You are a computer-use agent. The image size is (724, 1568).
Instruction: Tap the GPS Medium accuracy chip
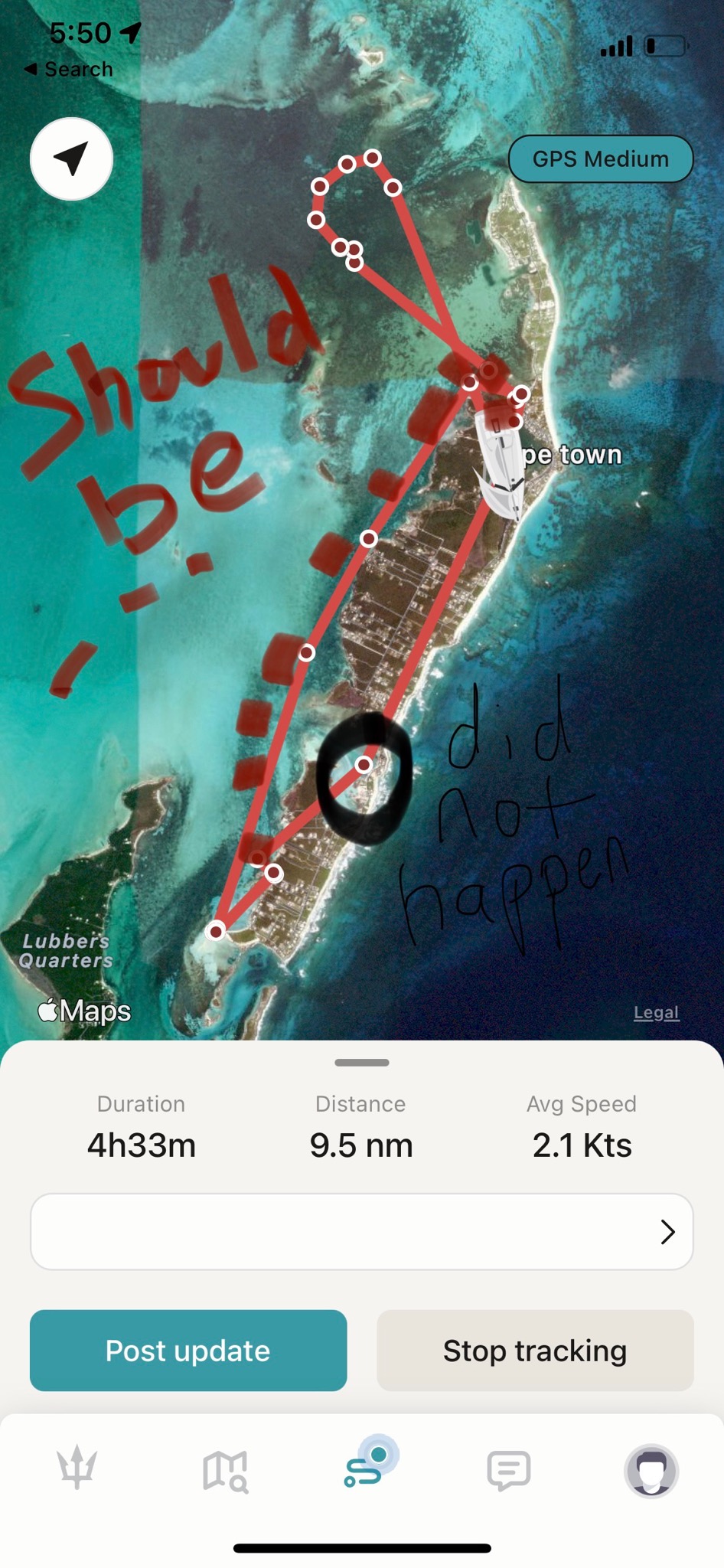tap(600, 159)
